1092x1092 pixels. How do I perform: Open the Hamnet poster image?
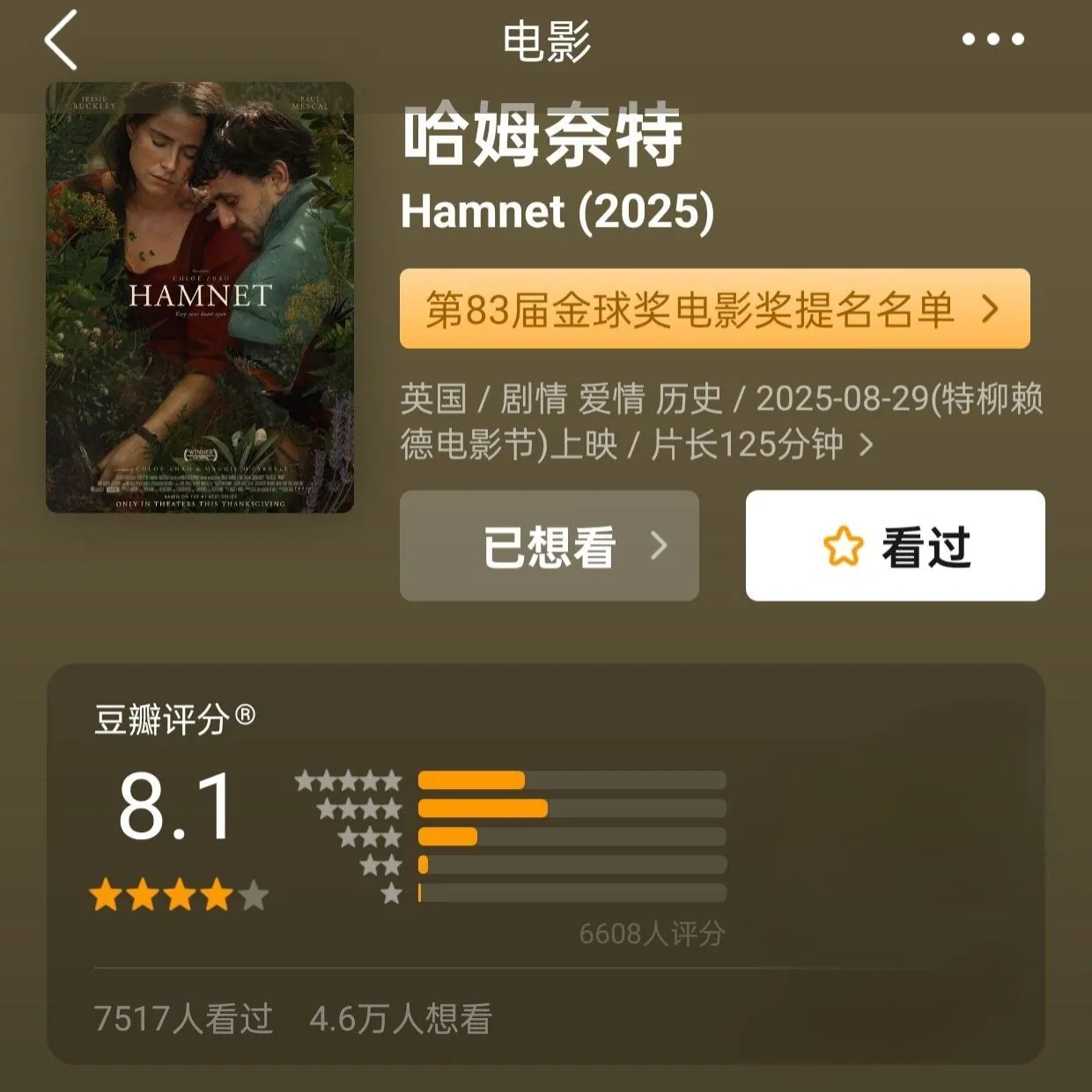tap(200, 298)
